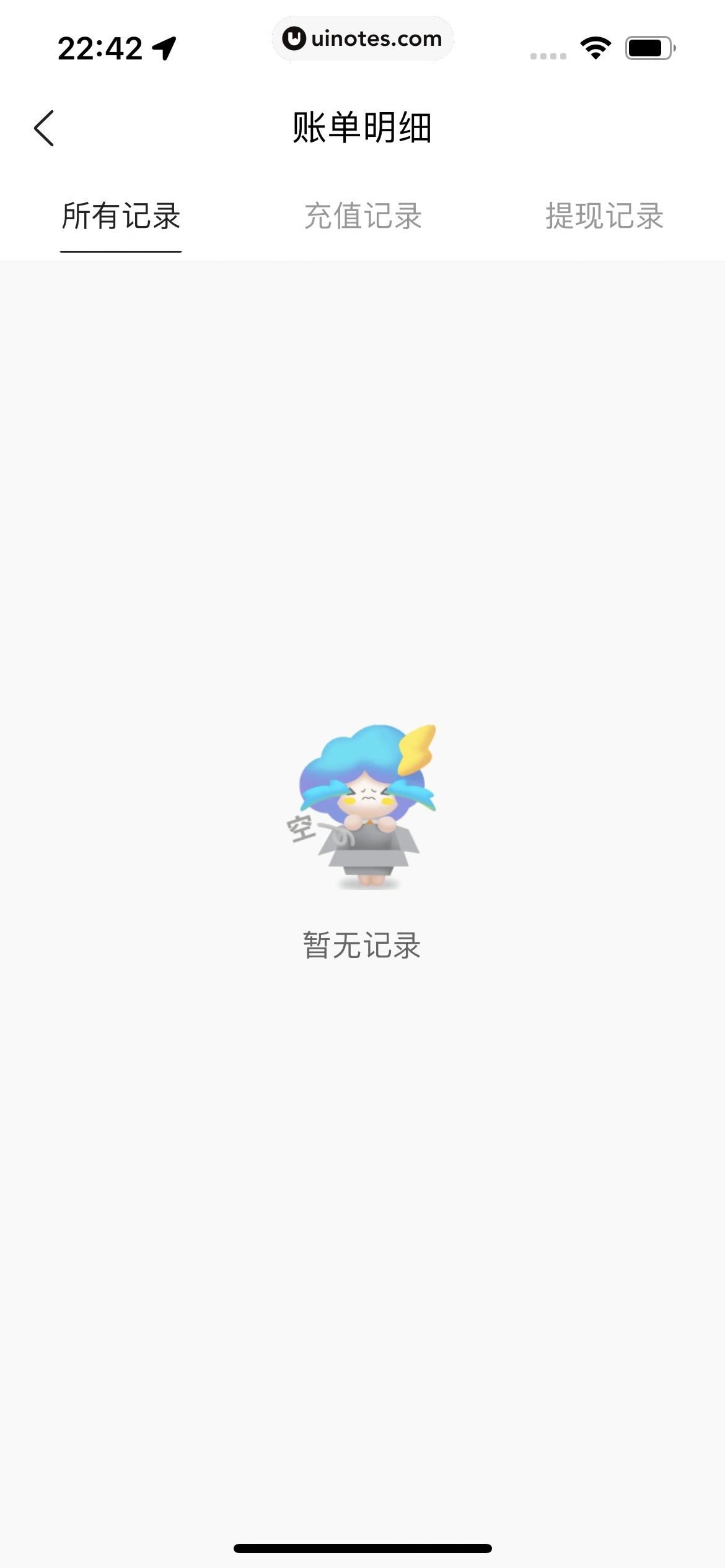Select the 所有记录 tab
Viewport: 725px width, 1568px height.
coord(121,217)
